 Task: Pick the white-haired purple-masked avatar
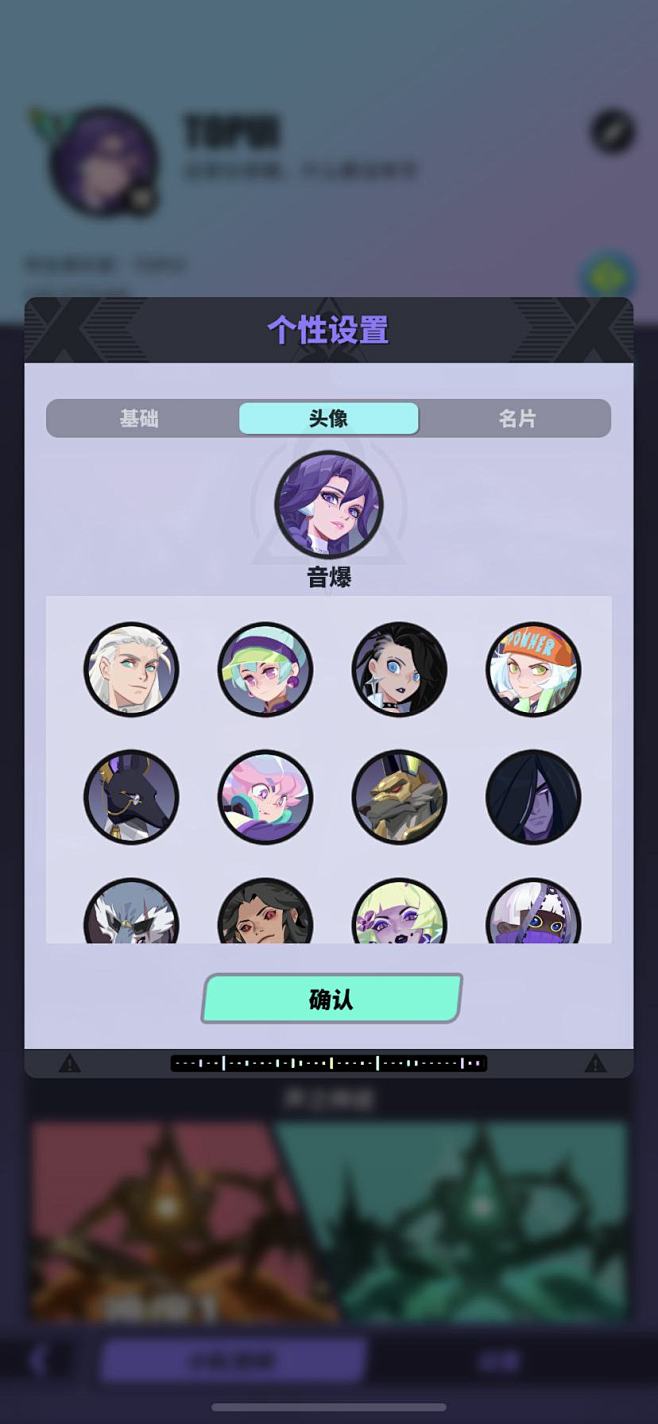533,911
